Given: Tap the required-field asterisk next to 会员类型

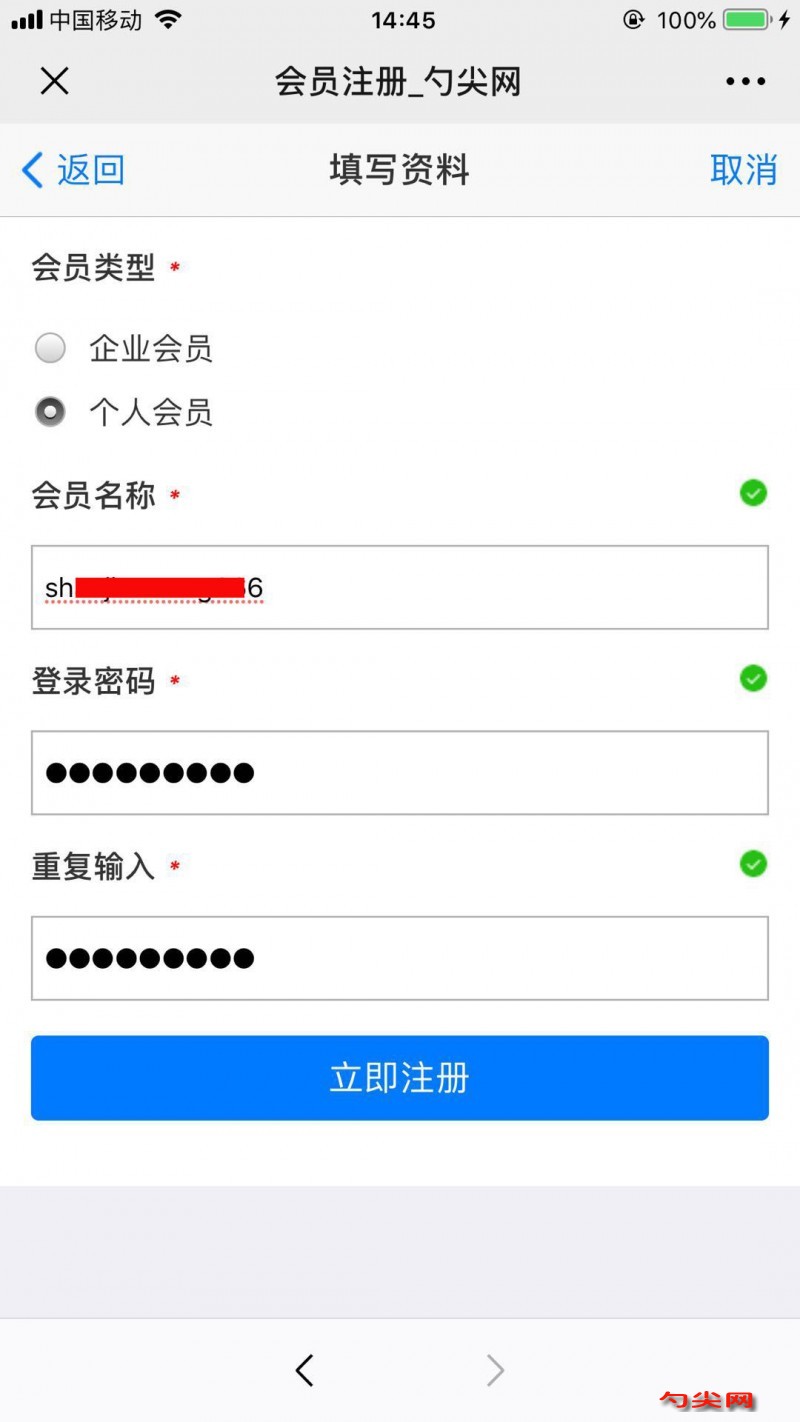Looking at the screenshot, I should click(175, 266).
